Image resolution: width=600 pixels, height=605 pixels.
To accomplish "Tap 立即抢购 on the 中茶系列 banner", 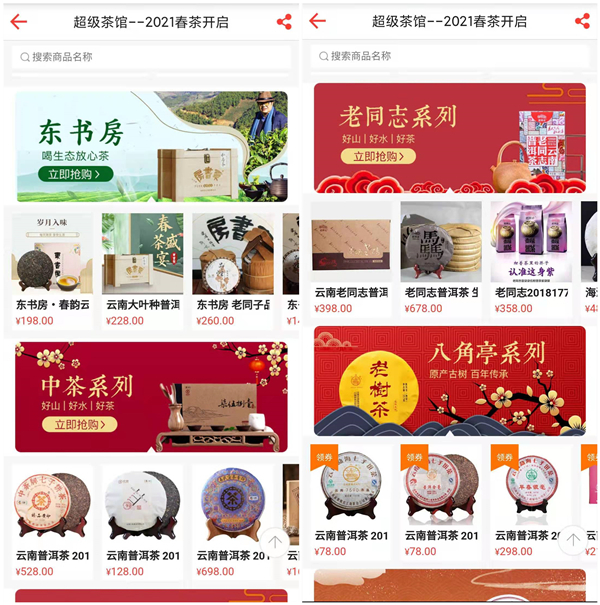I will tap(78, 425).
